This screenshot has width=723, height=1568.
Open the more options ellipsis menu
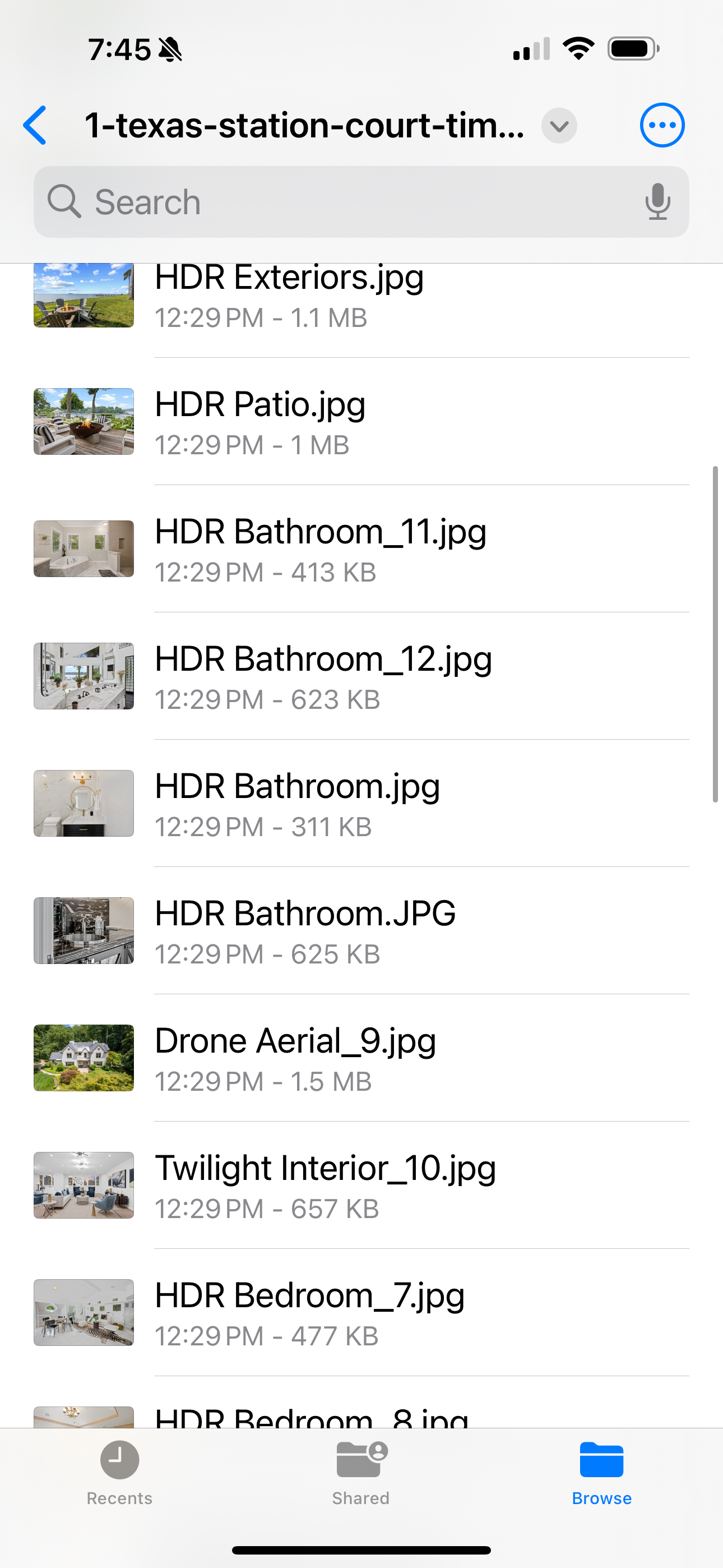pos(661,126)
